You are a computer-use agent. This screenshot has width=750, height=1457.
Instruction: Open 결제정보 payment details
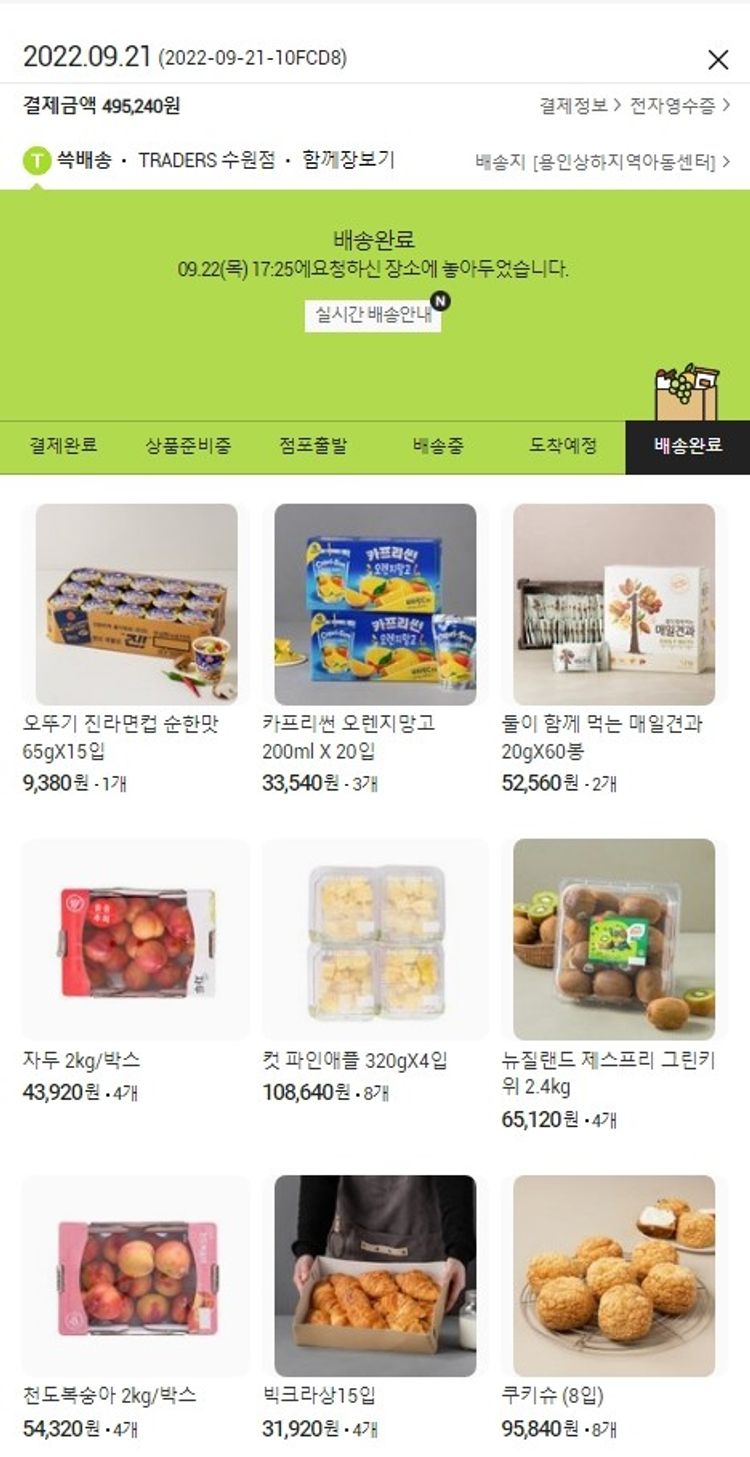click(579, 105)
